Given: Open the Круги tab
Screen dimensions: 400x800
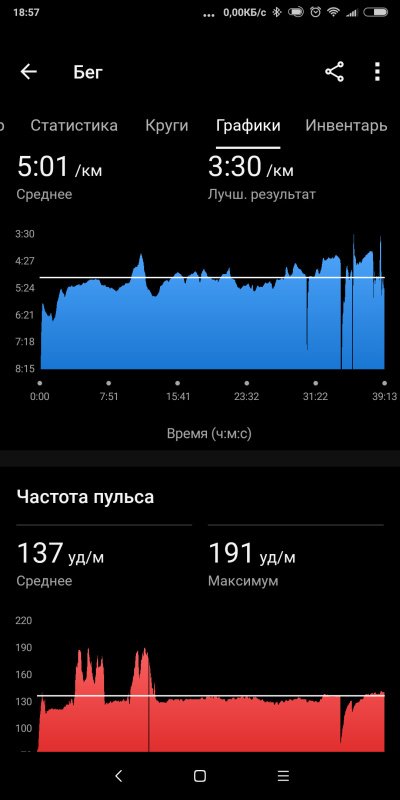Looking at the screenshot, I should pos(167,126).
